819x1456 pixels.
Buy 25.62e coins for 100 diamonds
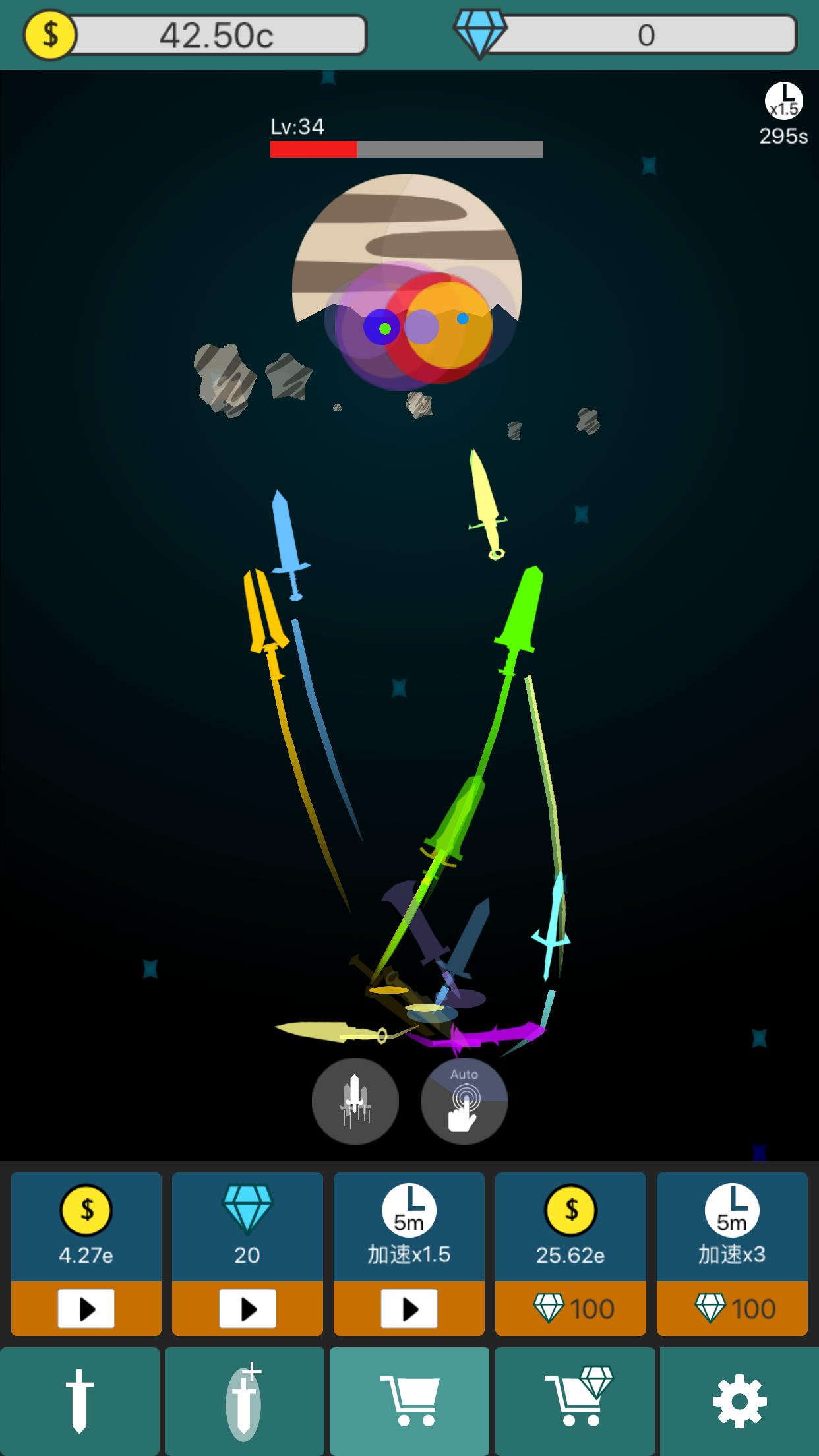click(570, 1308)
